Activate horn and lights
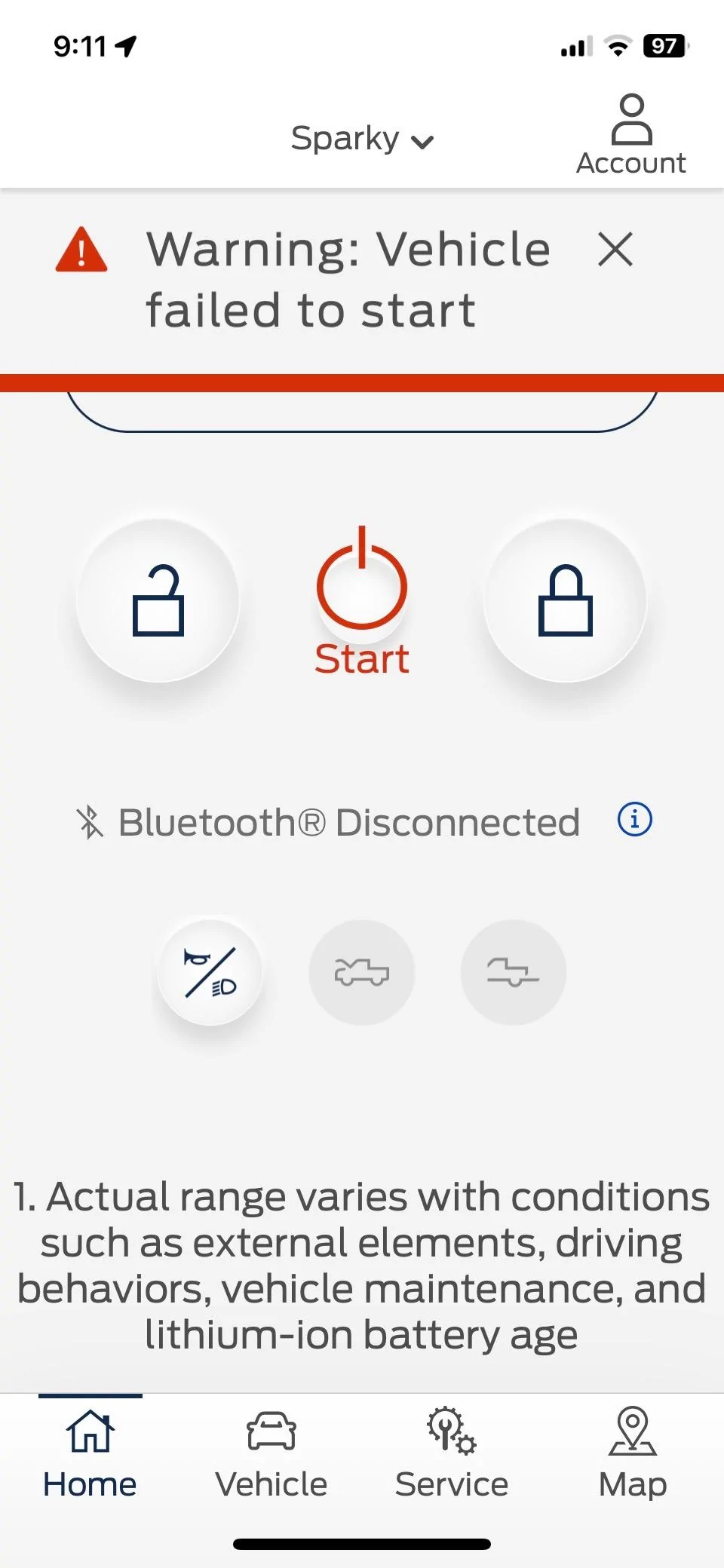Image resolution: width=724 pixels, height=1568 pixels. [x=210, y=972]
